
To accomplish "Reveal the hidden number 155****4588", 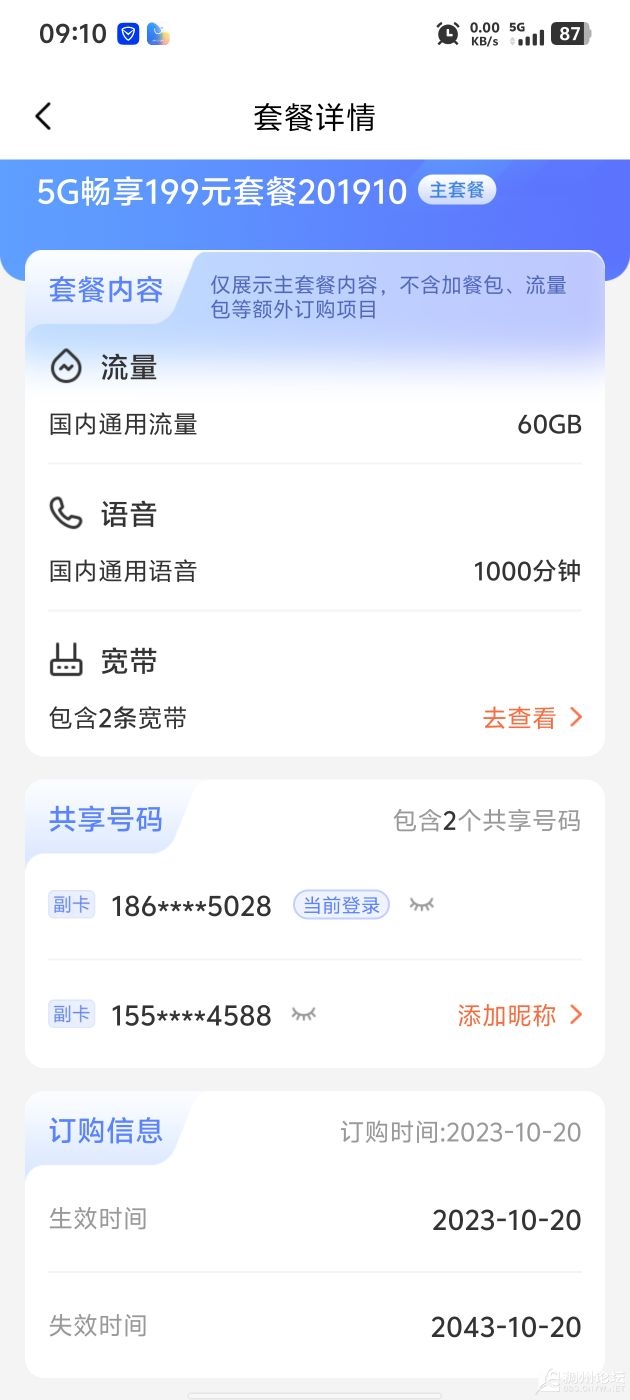I will pyautogui.click(x=304, y=1015).
